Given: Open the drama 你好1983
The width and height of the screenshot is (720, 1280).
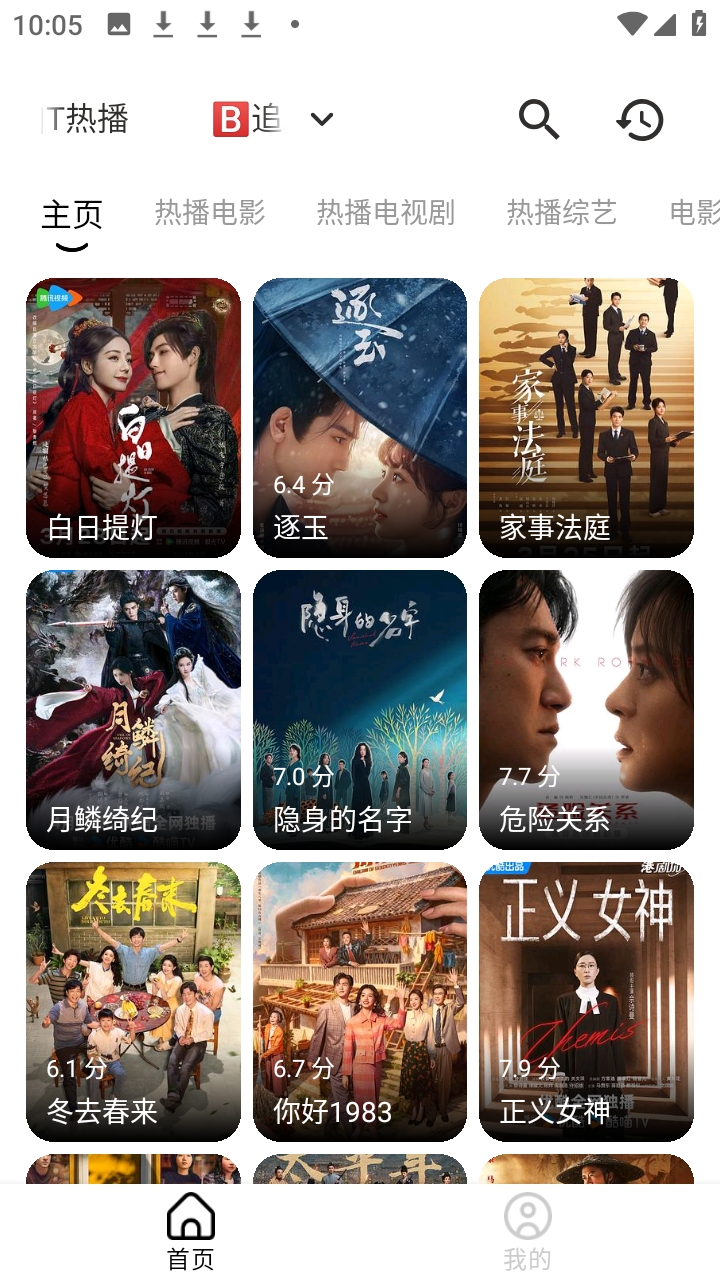Looking at the screenshot, I should tap(360, 1001).
